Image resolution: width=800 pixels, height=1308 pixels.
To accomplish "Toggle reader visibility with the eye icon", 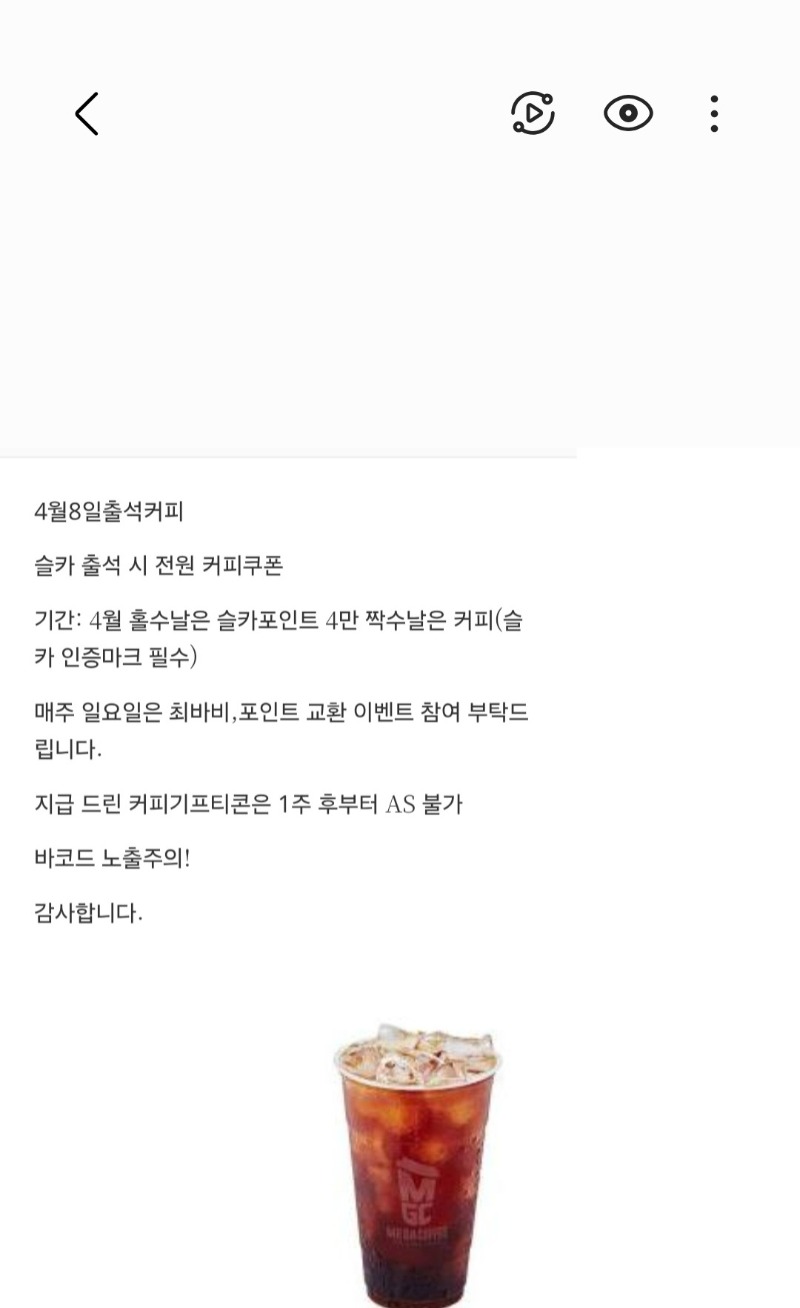I will 628,113.
